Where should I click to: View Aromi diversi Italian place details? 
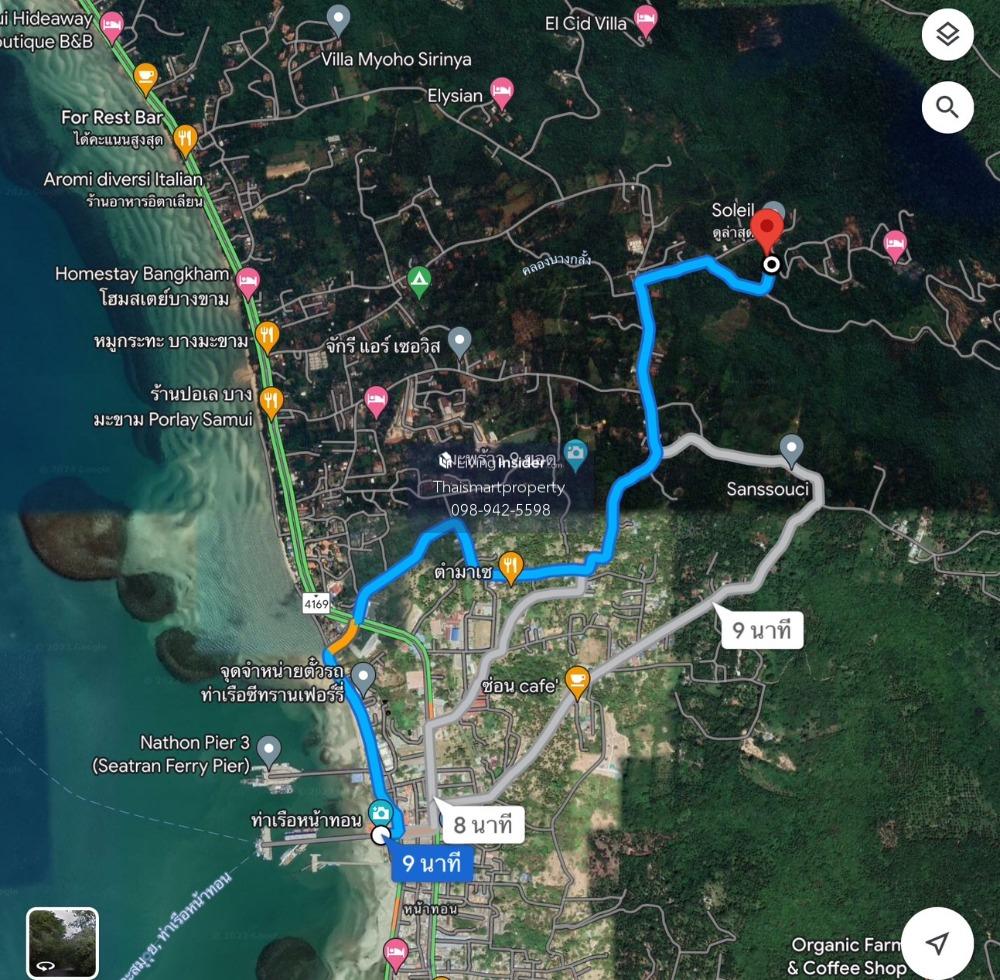click(x=123, y=180)
